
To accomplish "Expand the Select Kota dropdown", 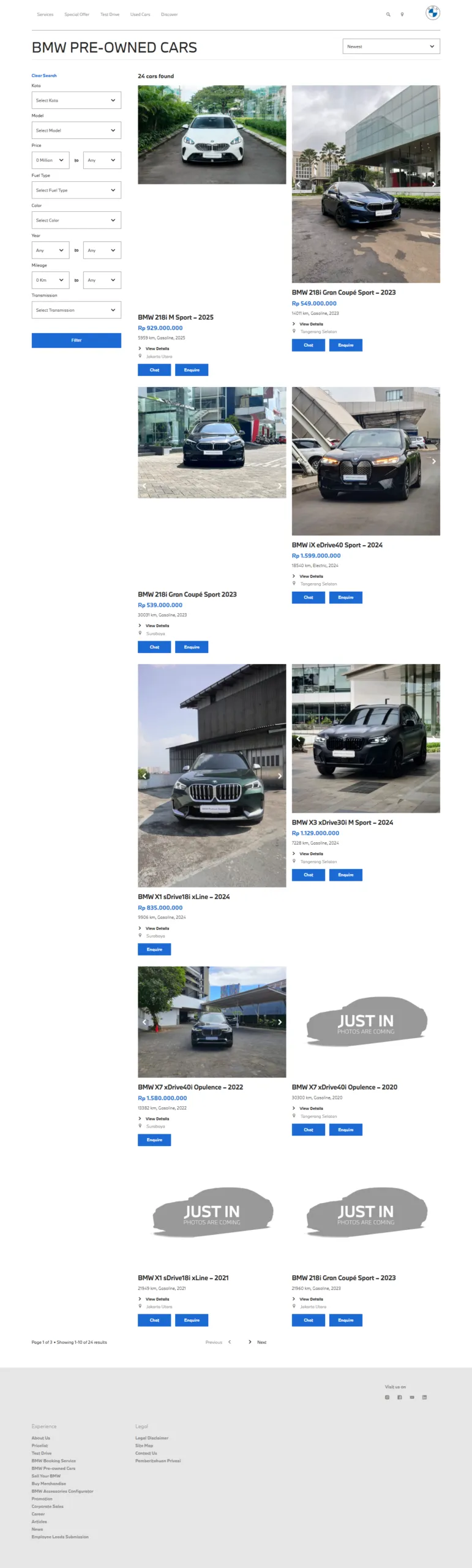I will click(x=76, y=100).
